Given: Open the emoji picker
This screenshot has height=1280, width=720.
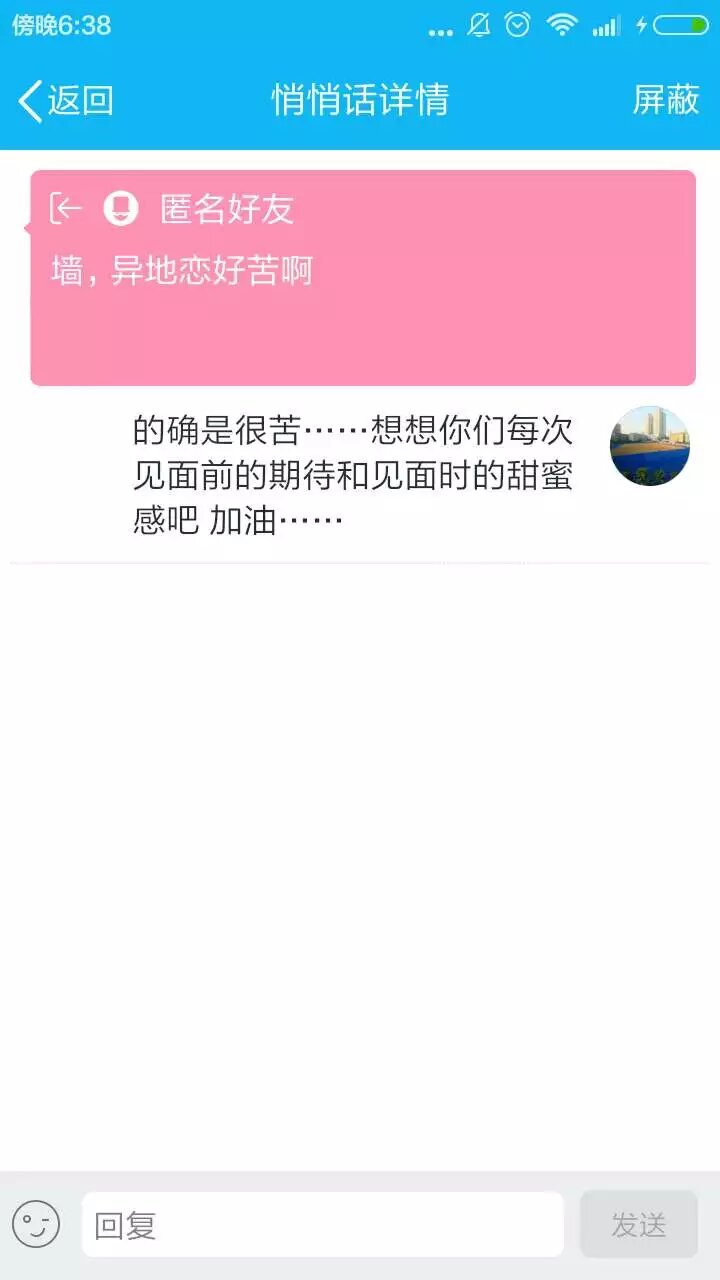Looking at the screenshot, I should (x=36, y=1224).
